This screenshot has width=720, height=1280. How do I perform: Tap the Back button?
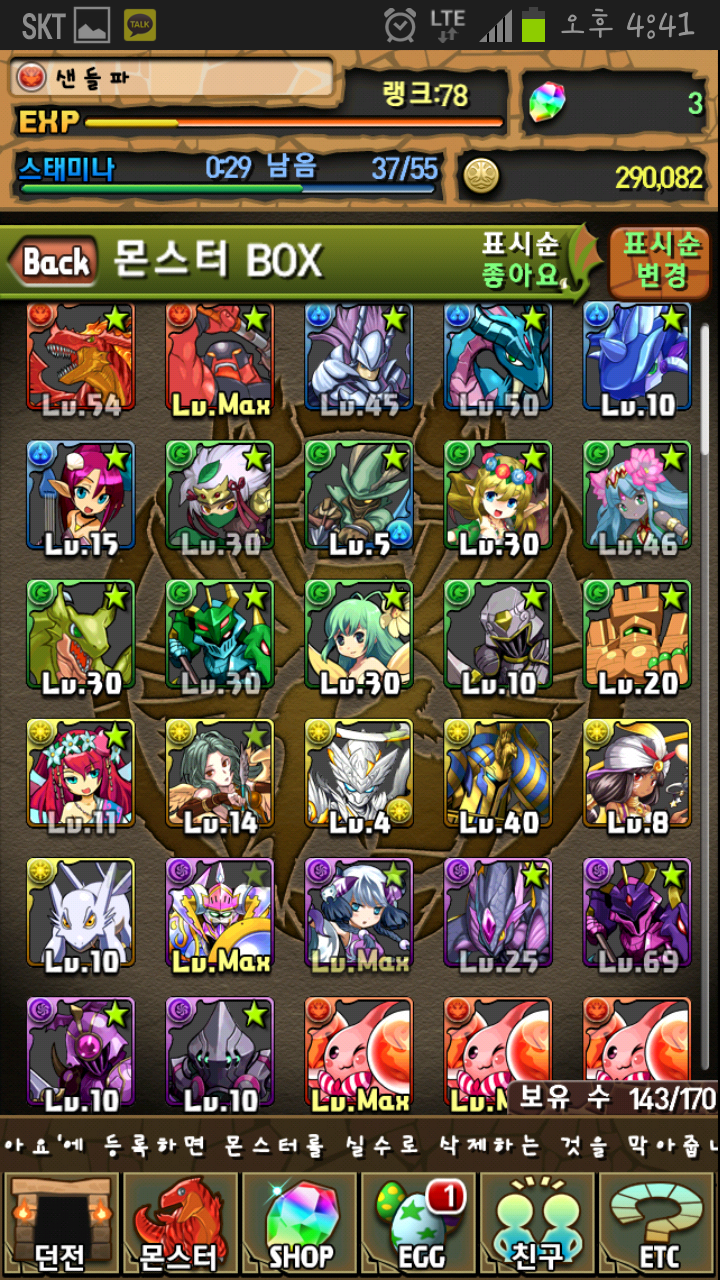click(55, 263)
